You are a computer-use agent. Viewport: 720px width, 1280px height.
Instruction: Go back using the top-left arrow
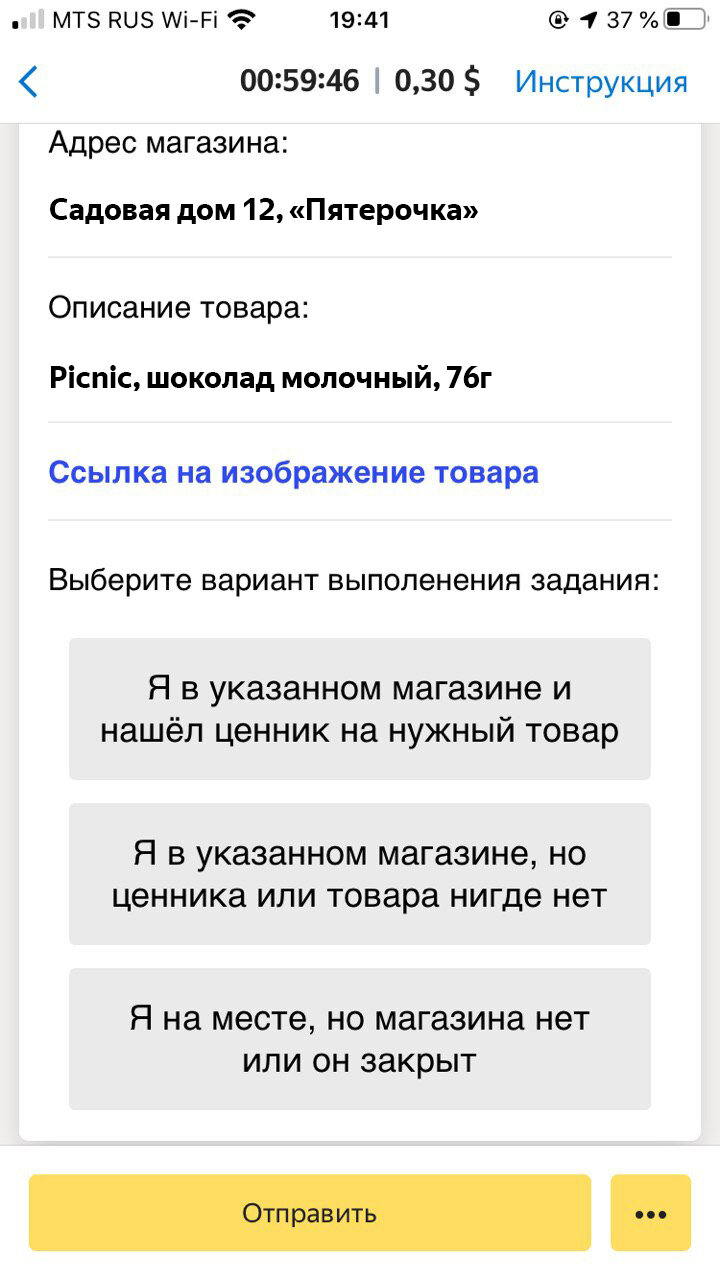[29, 82]
